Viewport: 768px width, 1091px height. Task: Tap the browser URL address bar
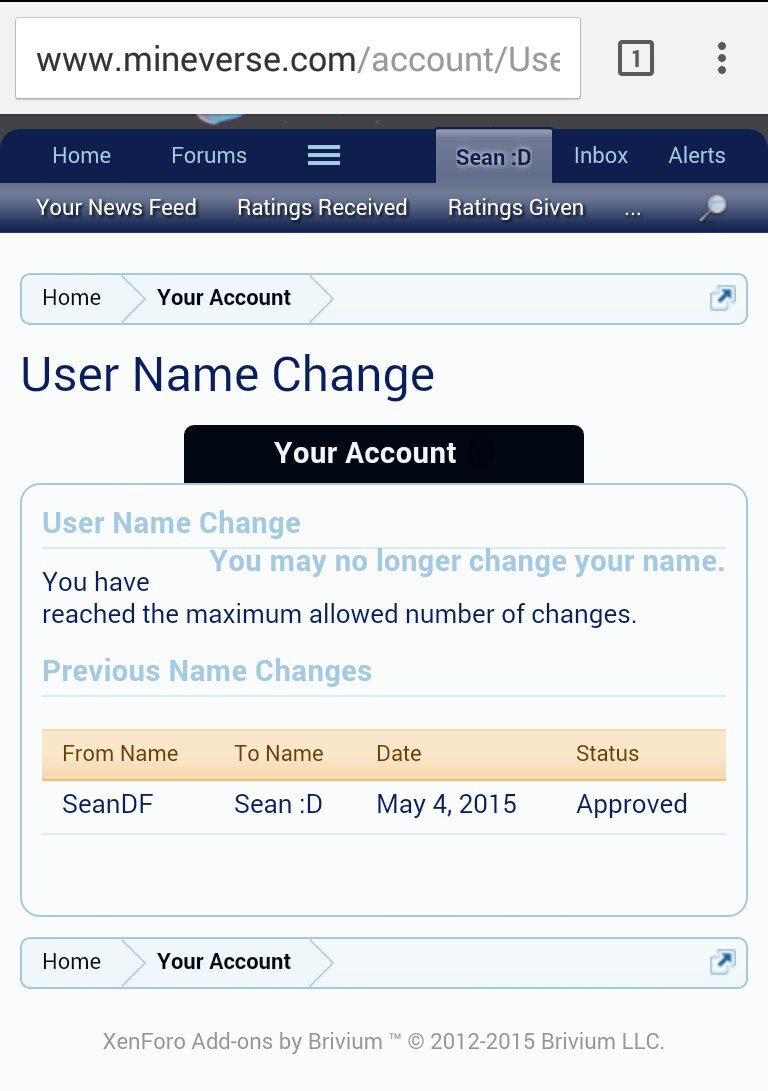pos(298,59)
